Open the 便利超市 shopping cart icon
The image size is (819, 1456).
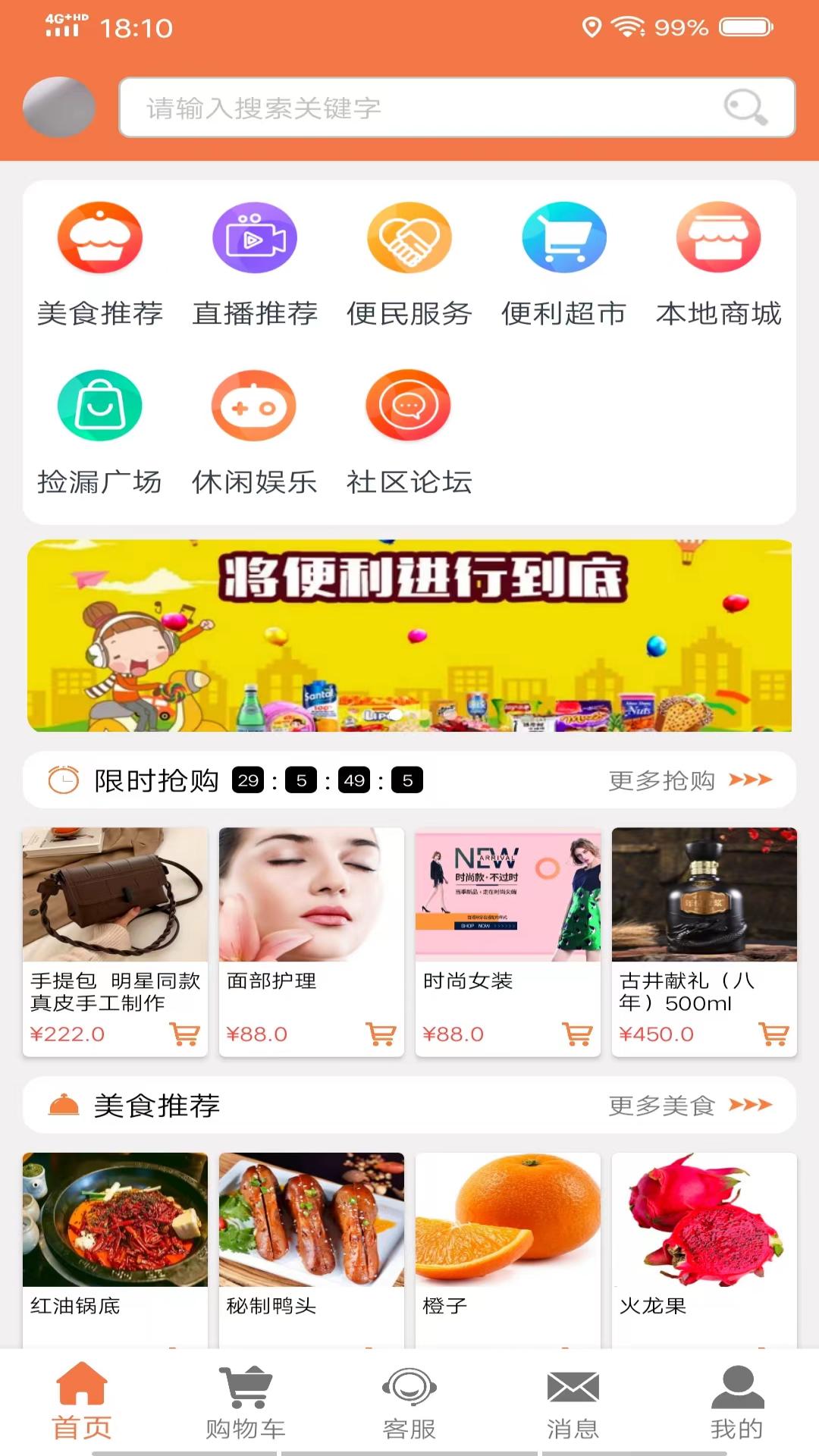(563, 237)
